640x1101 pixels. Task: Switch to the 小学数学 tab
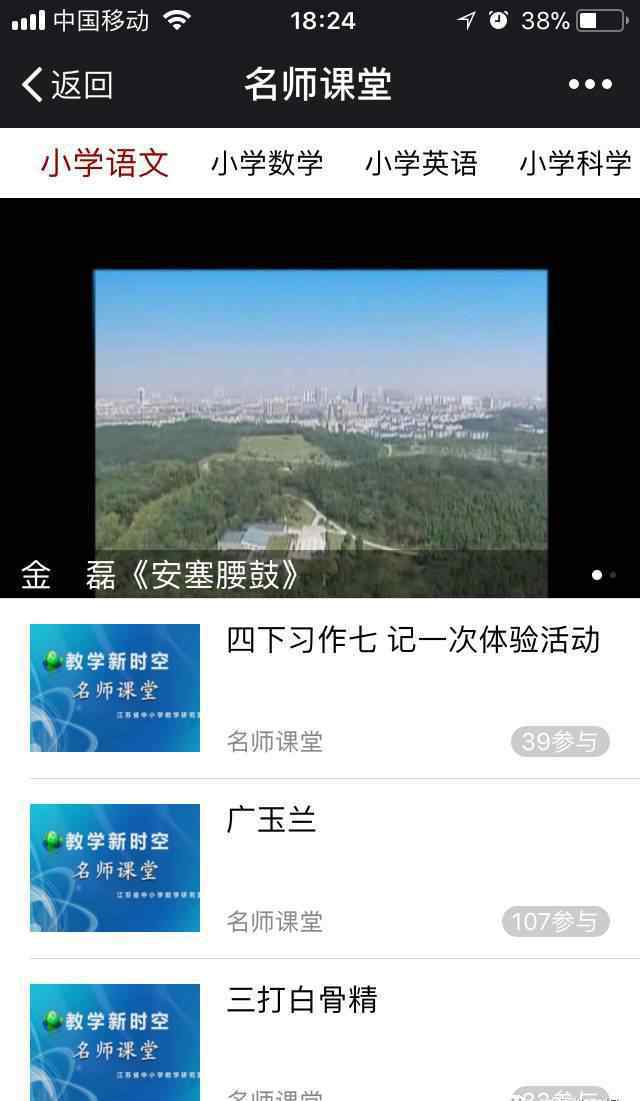[267, 163]
